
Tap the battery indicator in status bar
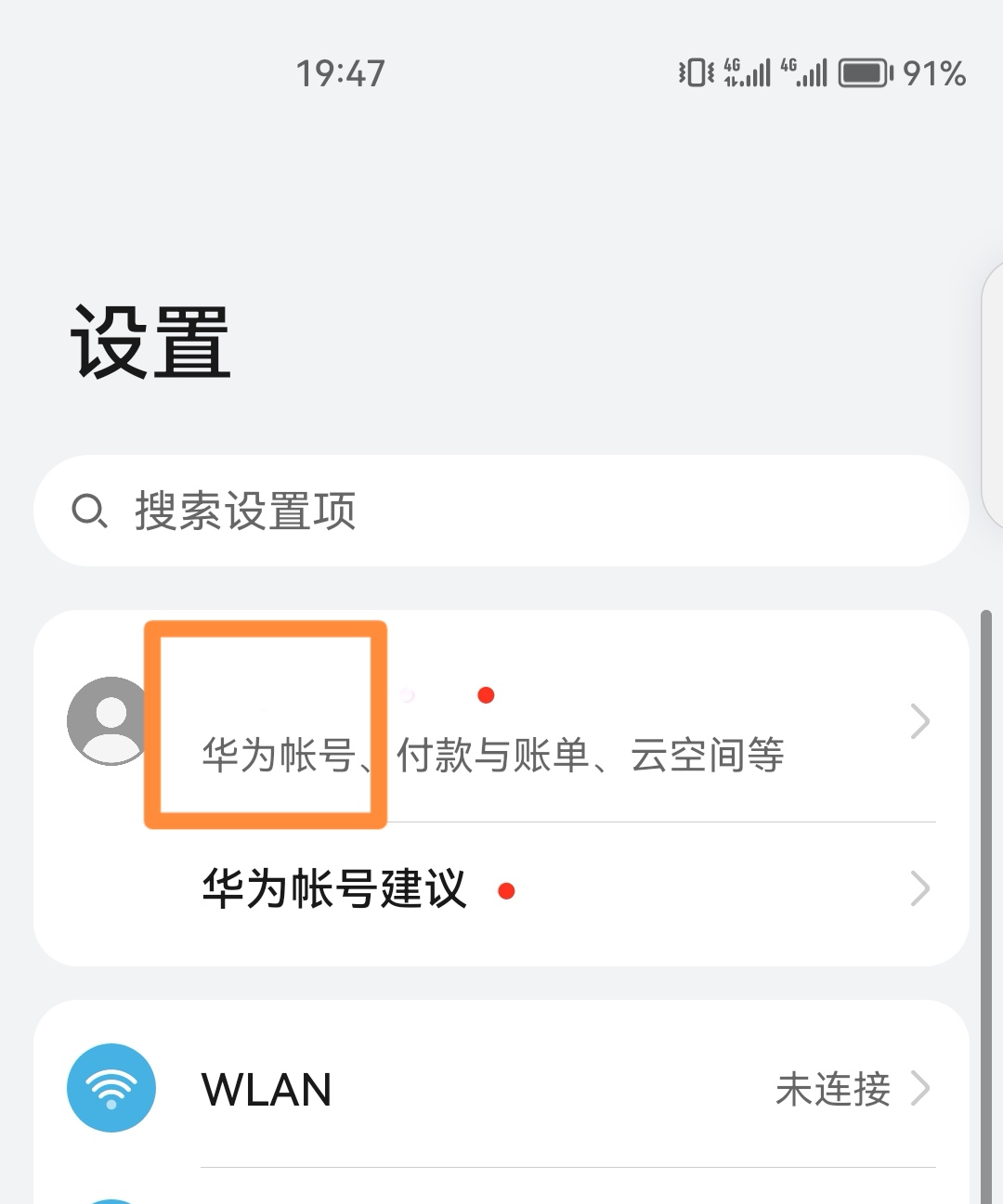[866, 72]
